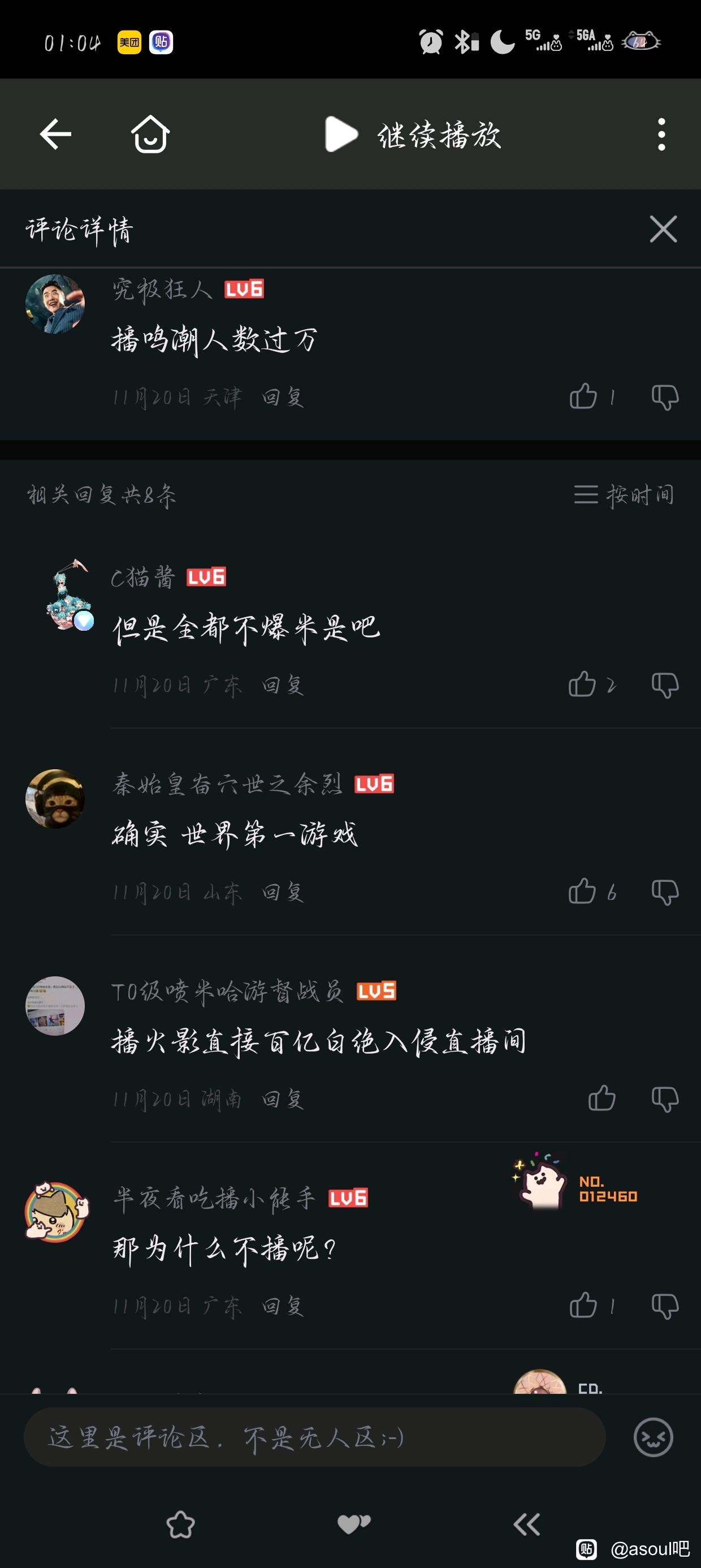The height and width of the screenshot is (1568, 701).
Task: Go back using the top-left arrow
Action: (55, 134)
